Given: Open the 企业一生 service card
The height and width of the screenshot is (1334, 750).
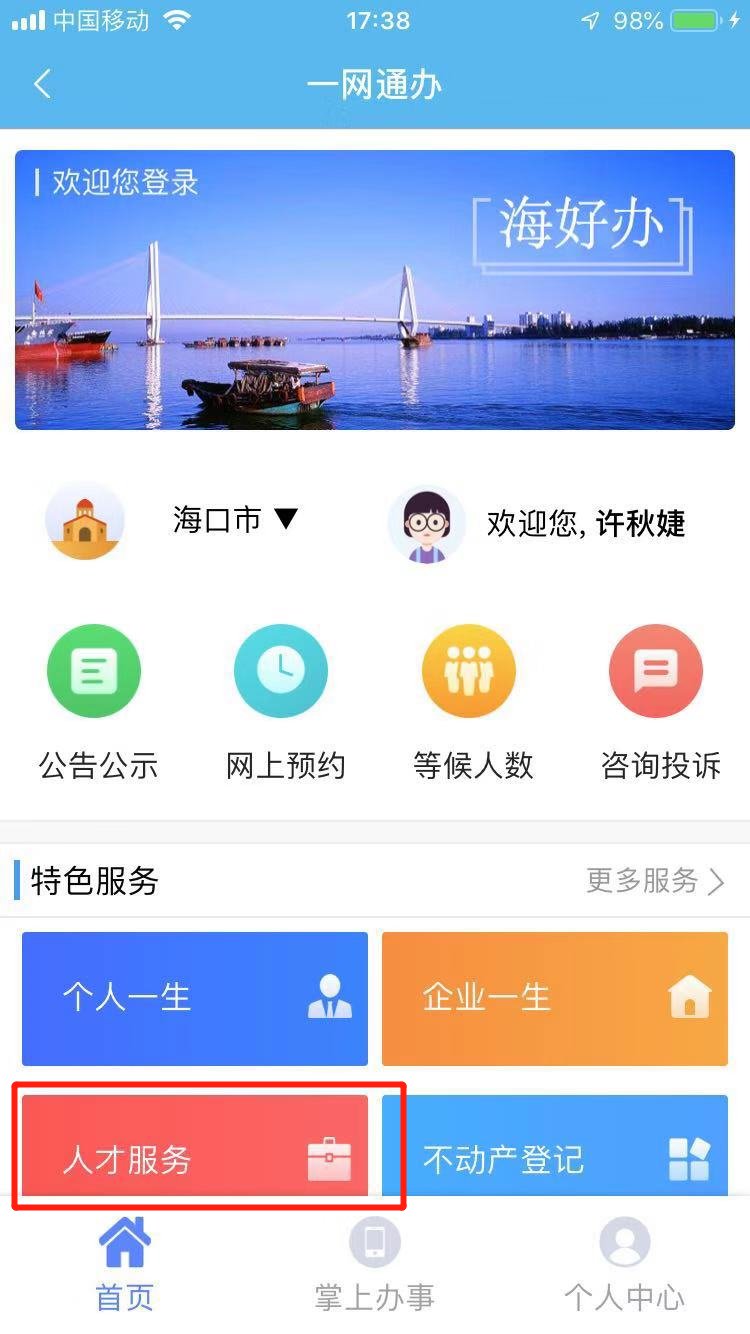Looking at the screenshot, I should click(x=555, y=998).
